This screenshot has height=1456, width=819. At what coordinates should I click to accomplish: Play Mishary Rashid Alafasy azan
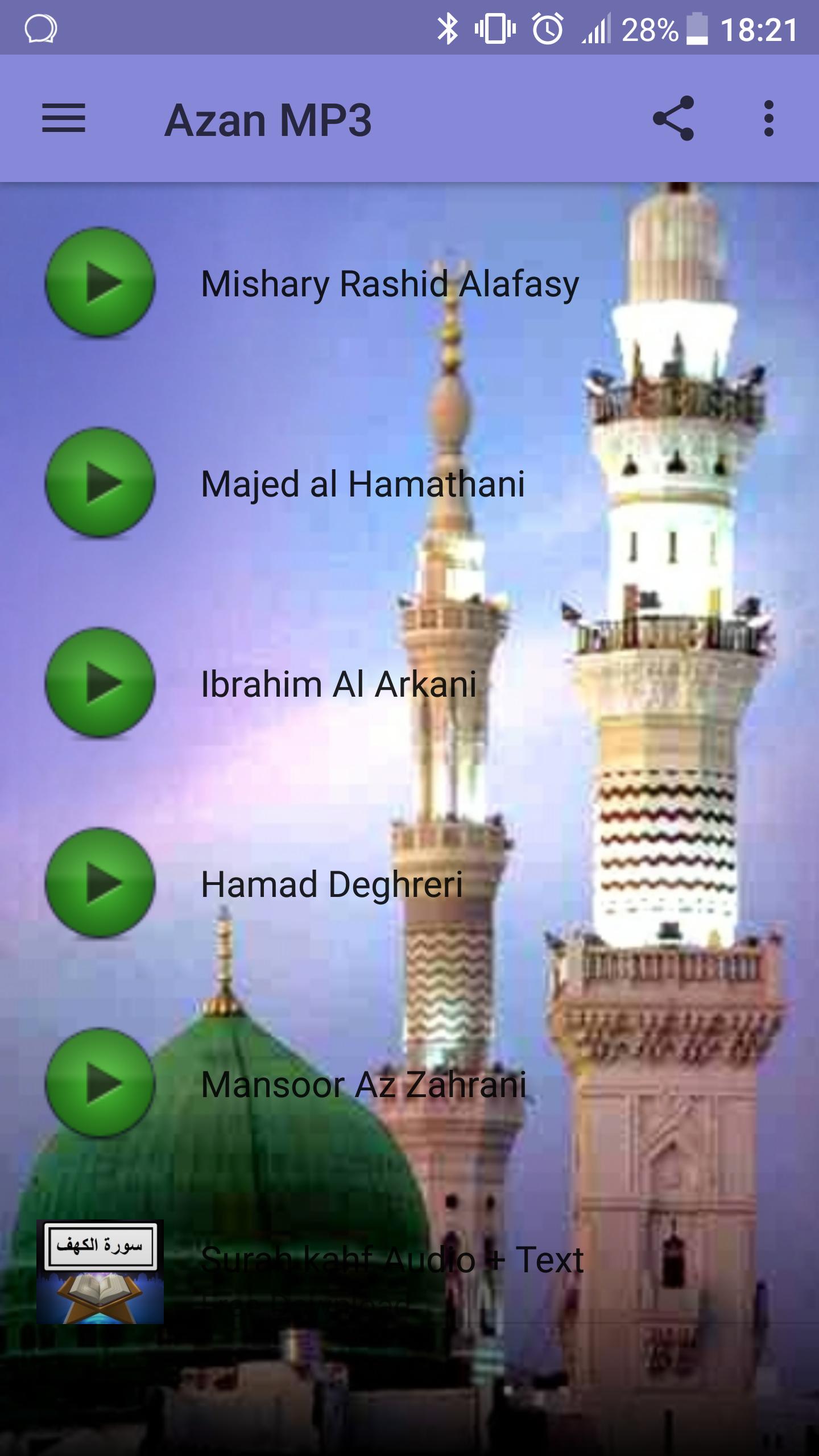tap(100, 283)
